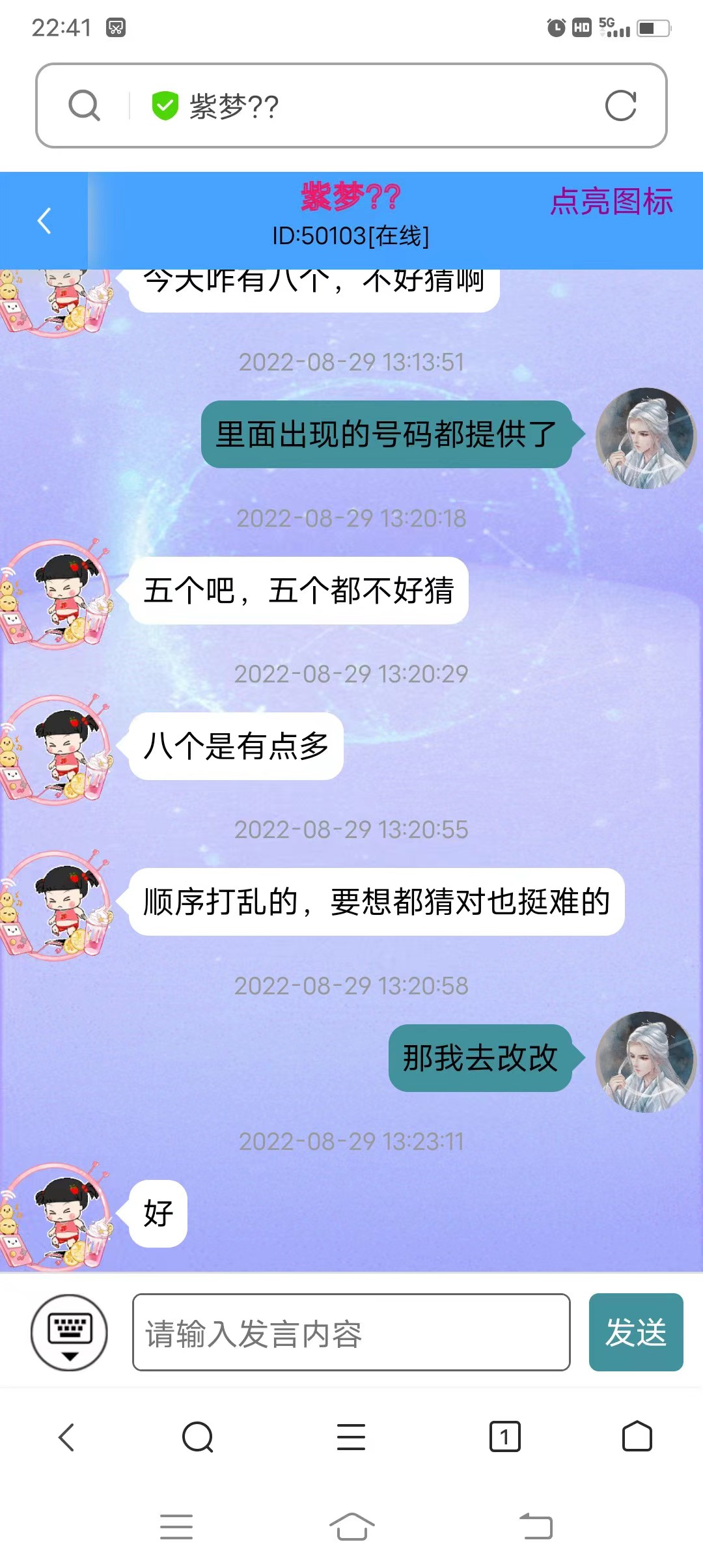
Task: Tap the refresh icon beside the search field
Action: [x=623, y=105]
